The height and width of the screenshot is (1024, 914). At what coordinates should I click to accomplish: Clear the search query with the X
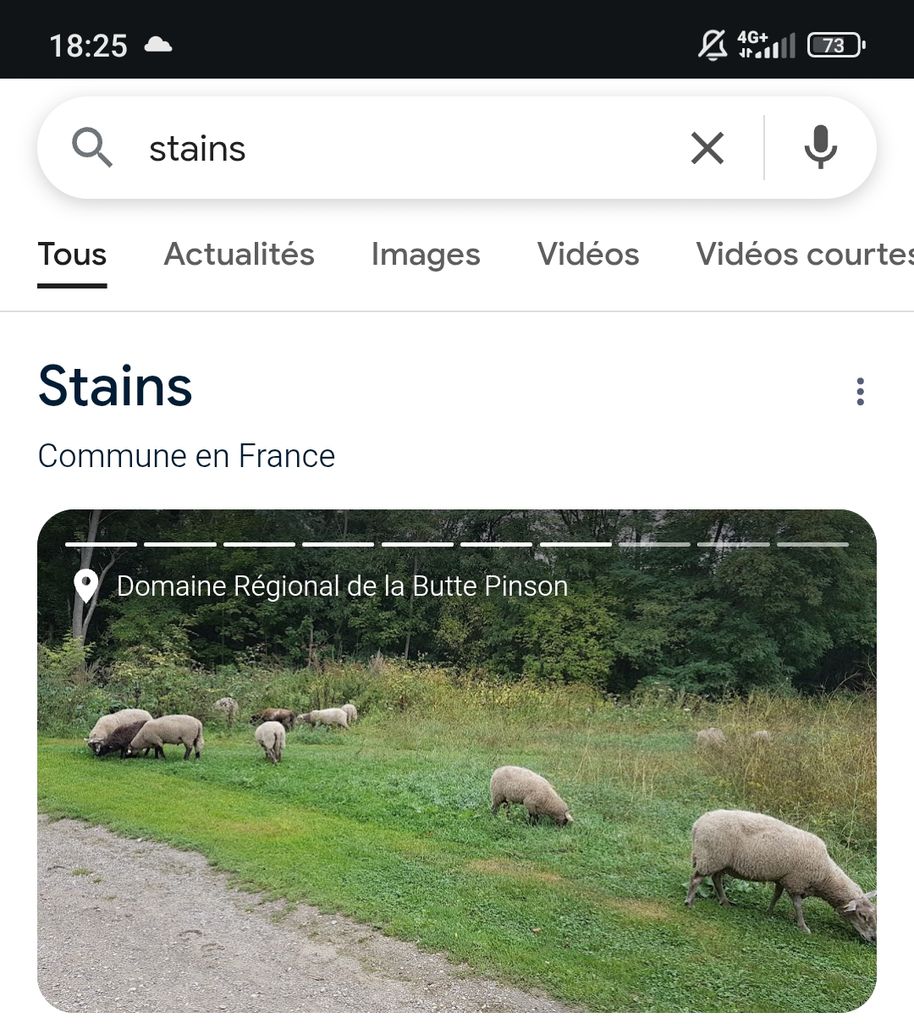pyautogui.click(x=707, y=149)
